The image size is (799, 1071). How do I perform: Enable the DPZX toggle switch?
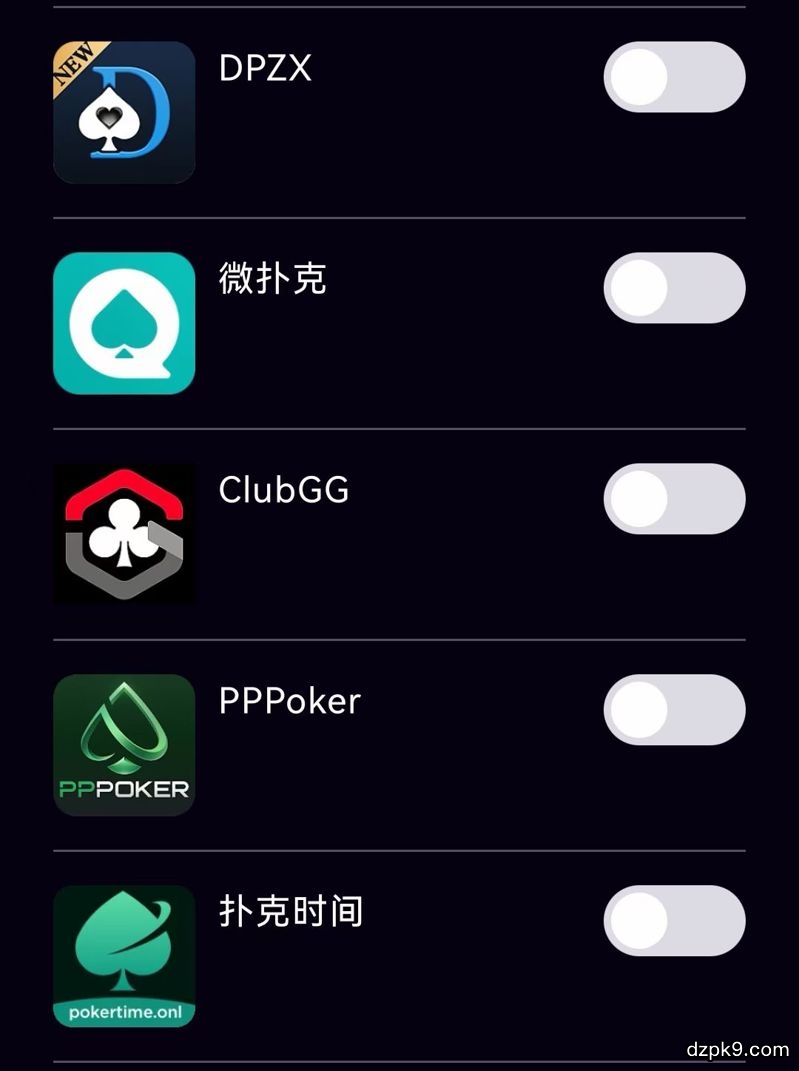click(674, 77)
